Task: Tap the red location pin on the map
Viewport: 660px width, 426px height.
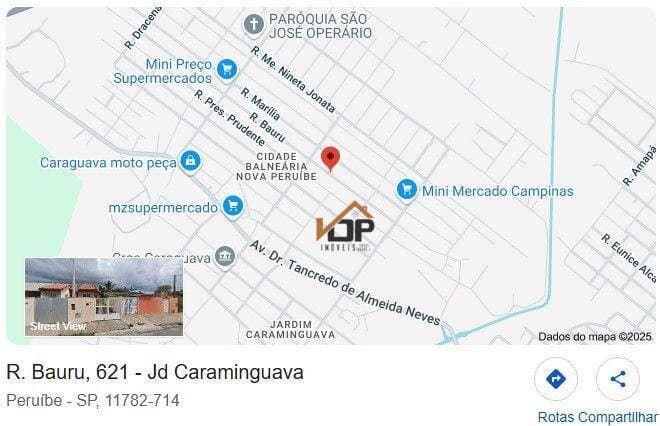Action: [x=330, y=159]
